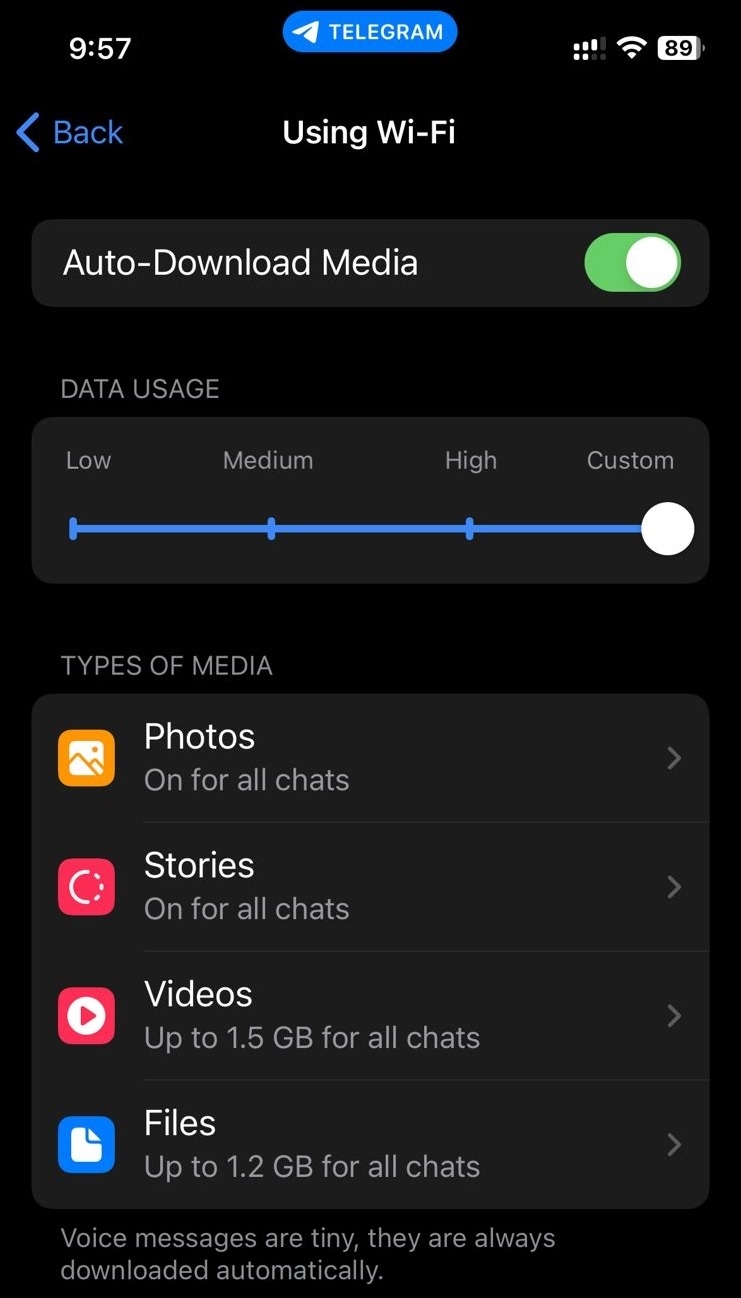Expand Photos settings via its chevron
This screenshot has width=741, height=1298.
click(674, 757)
